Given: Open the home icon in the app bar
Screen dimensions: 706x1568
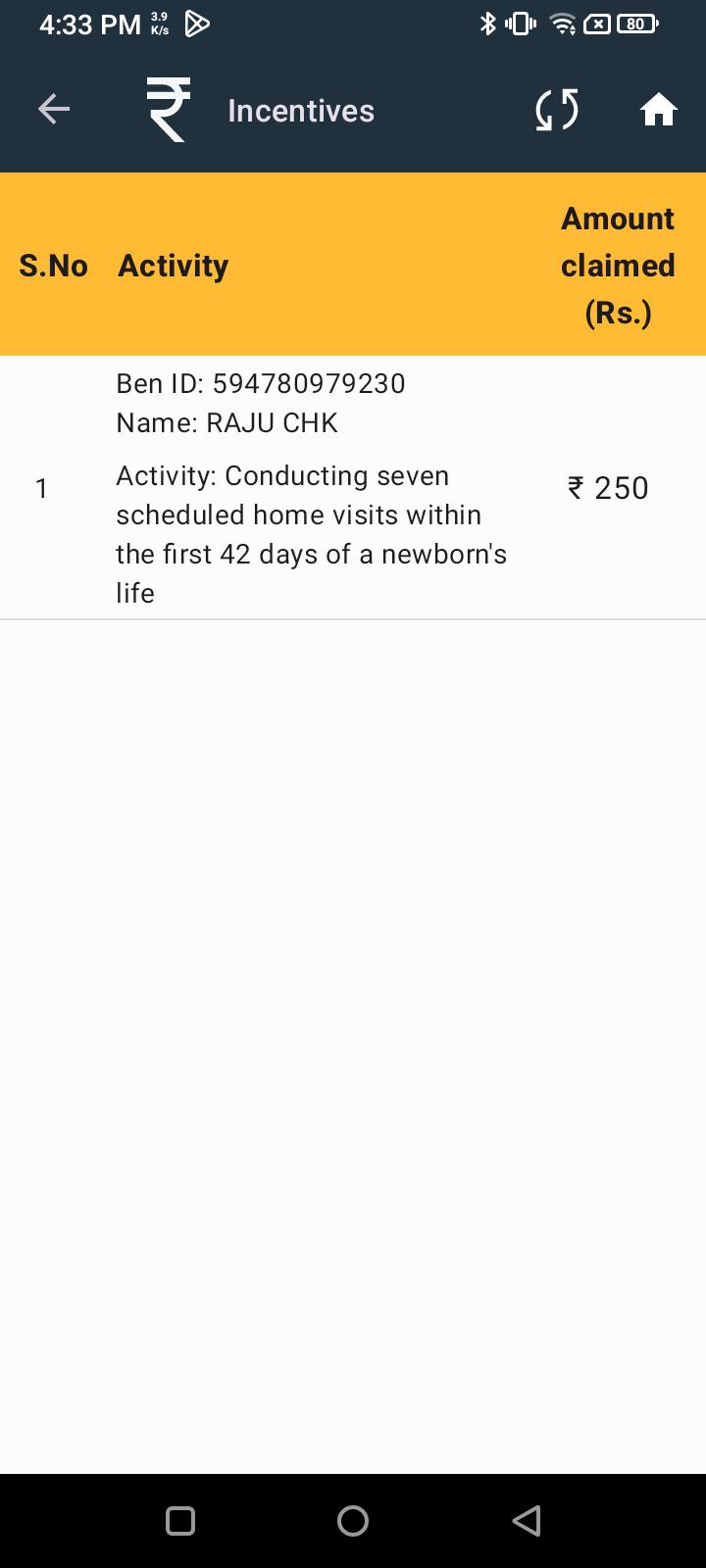Looking at the screenshot, I should tap(659, 110).
